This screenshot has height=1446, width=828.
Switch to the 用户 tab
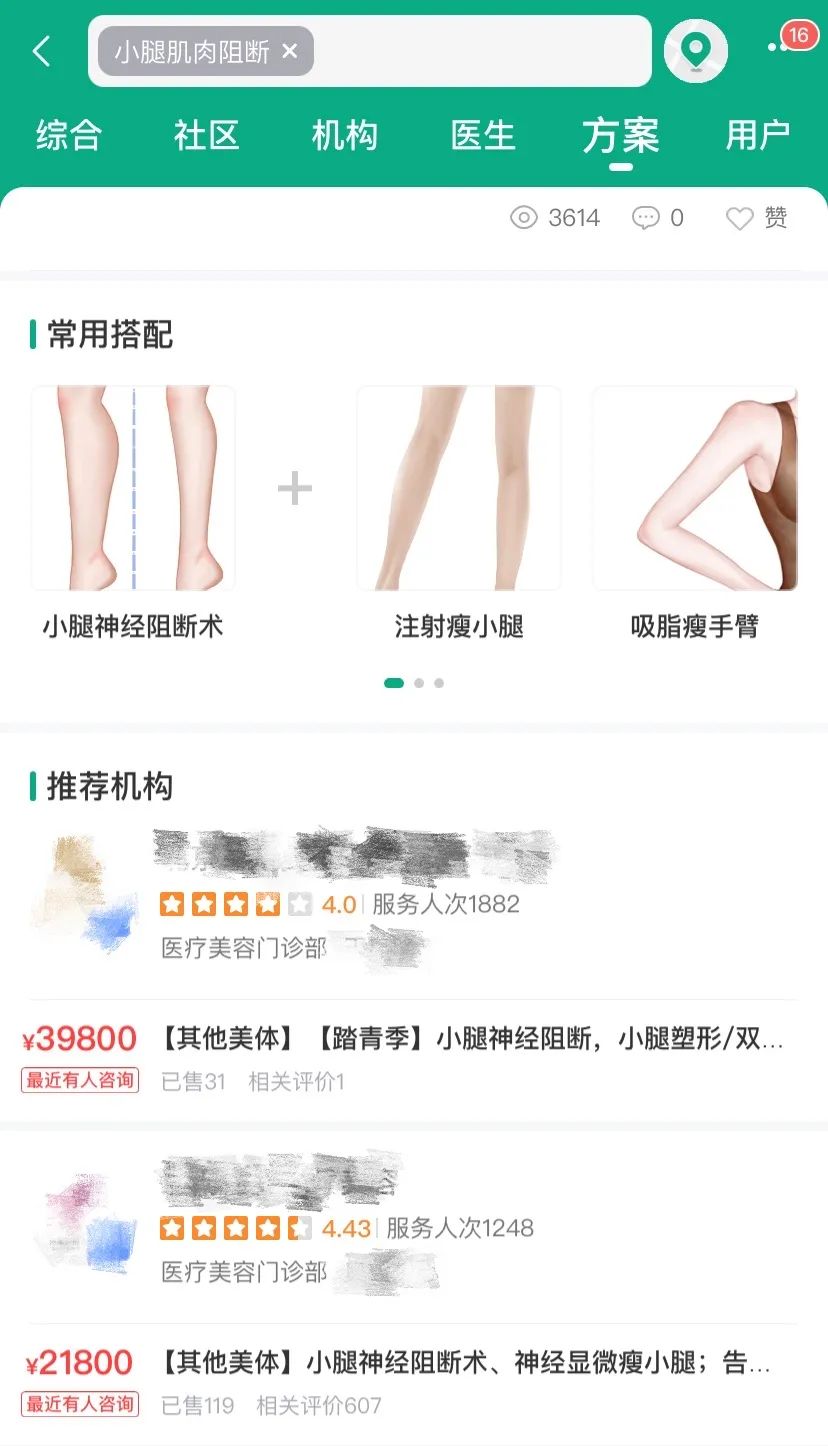click(x=761, y=135)
